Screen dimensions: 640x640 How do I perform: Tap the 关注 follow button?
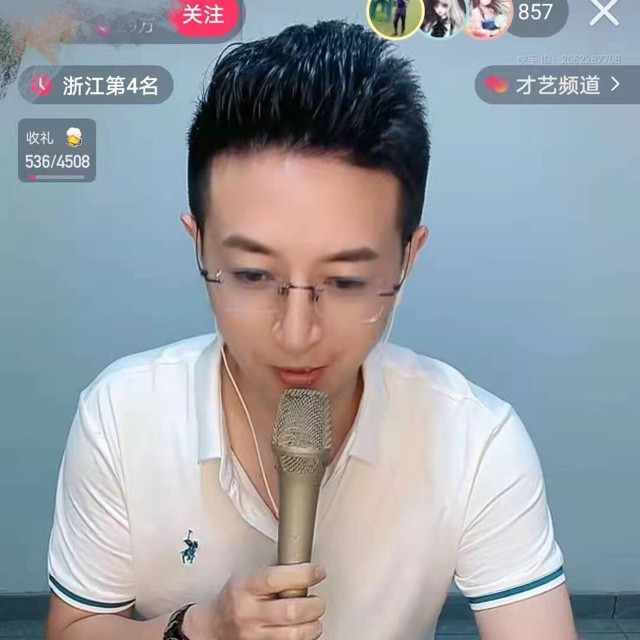pos(204,16)
